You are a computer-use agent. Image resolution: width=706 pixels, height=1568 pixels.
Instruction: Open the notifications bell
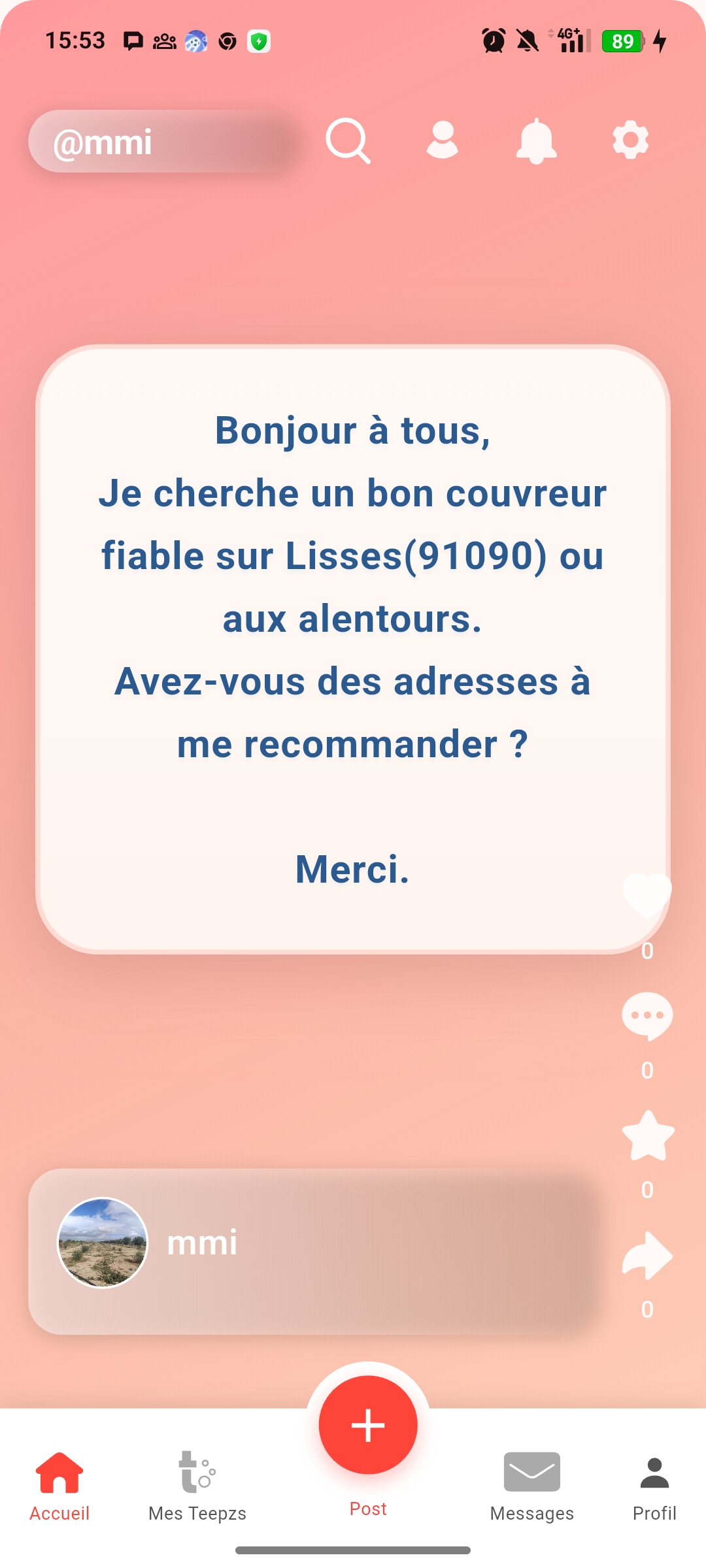coord(536,140)
